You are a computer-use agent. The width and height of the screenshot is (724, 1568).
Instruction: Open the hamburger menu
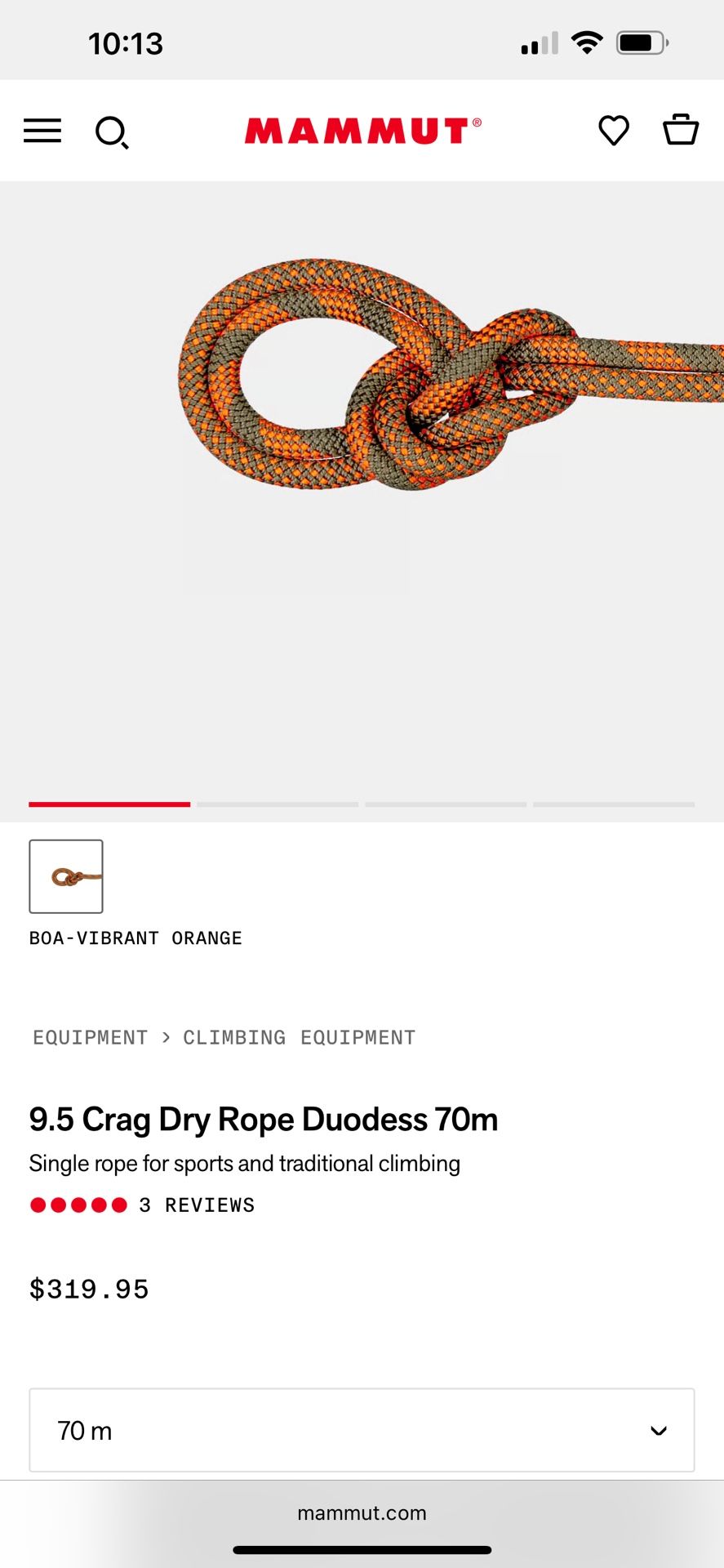click(42, 131)
